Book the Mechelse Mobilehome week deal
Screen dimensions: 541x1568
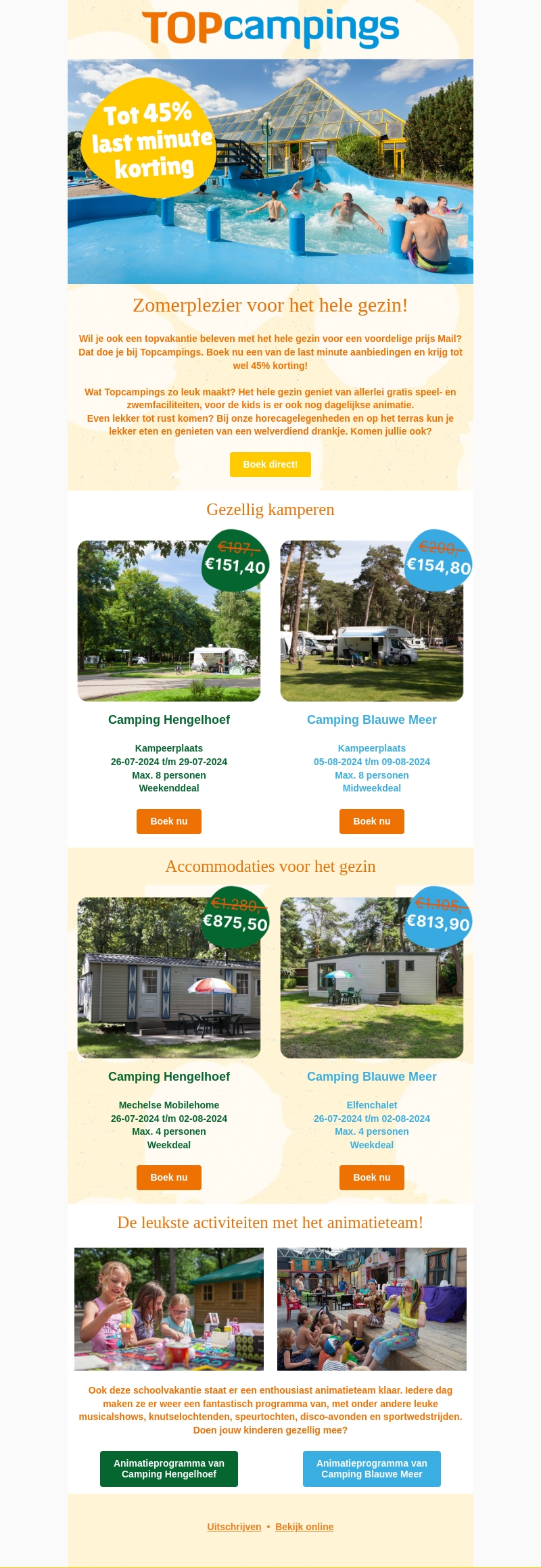click(168, 1177)
